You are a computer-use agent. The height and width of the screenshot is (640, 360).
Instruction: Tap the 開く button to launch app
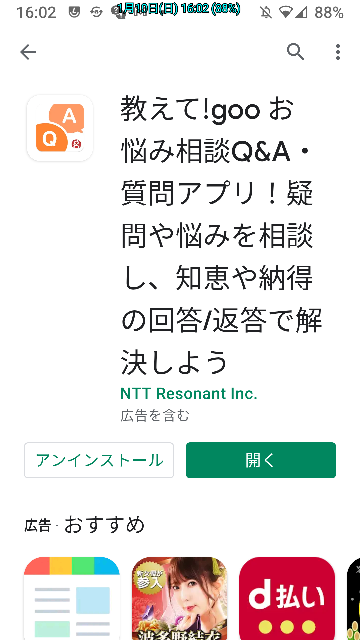(x=261, y=460)
